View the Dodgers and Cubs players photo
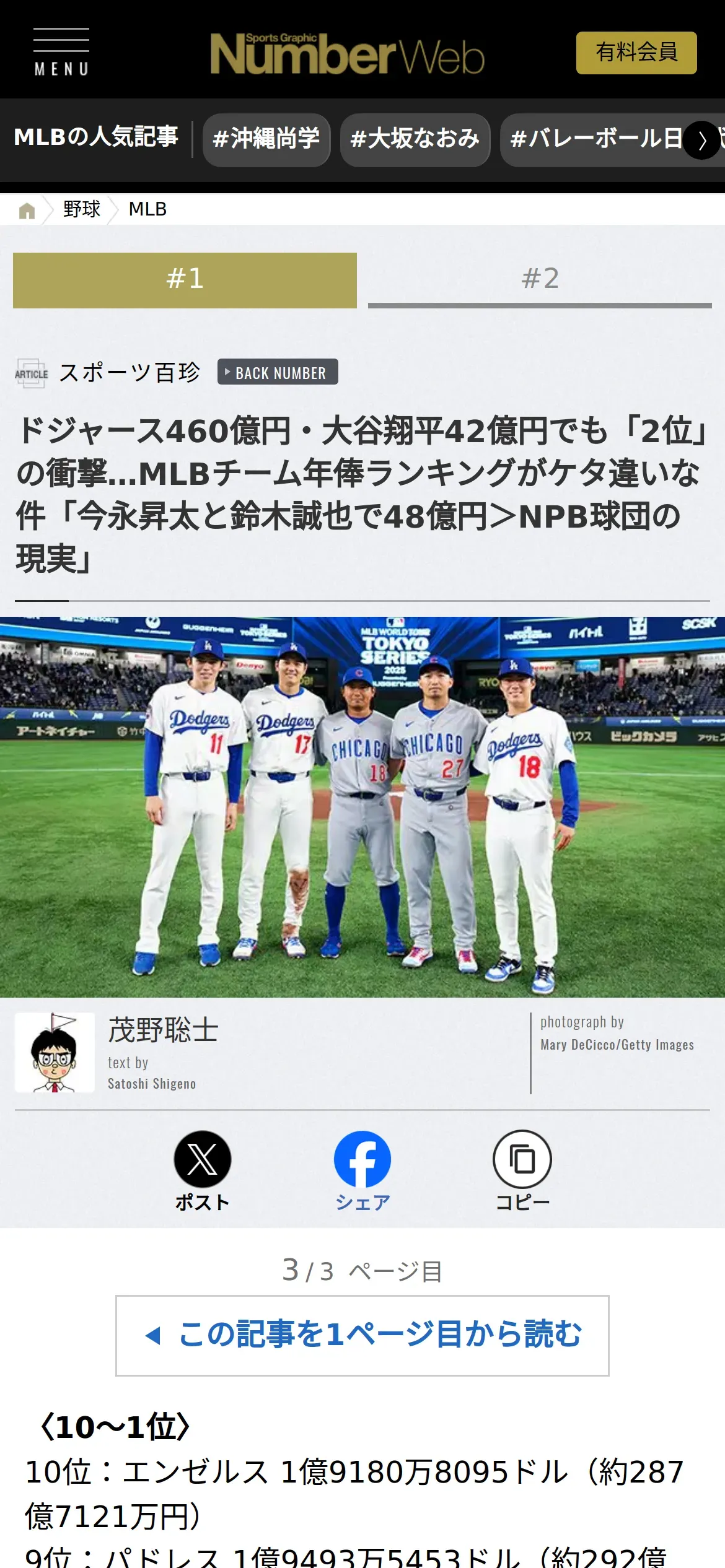The image size is (725, 1568). click(362, 806)
